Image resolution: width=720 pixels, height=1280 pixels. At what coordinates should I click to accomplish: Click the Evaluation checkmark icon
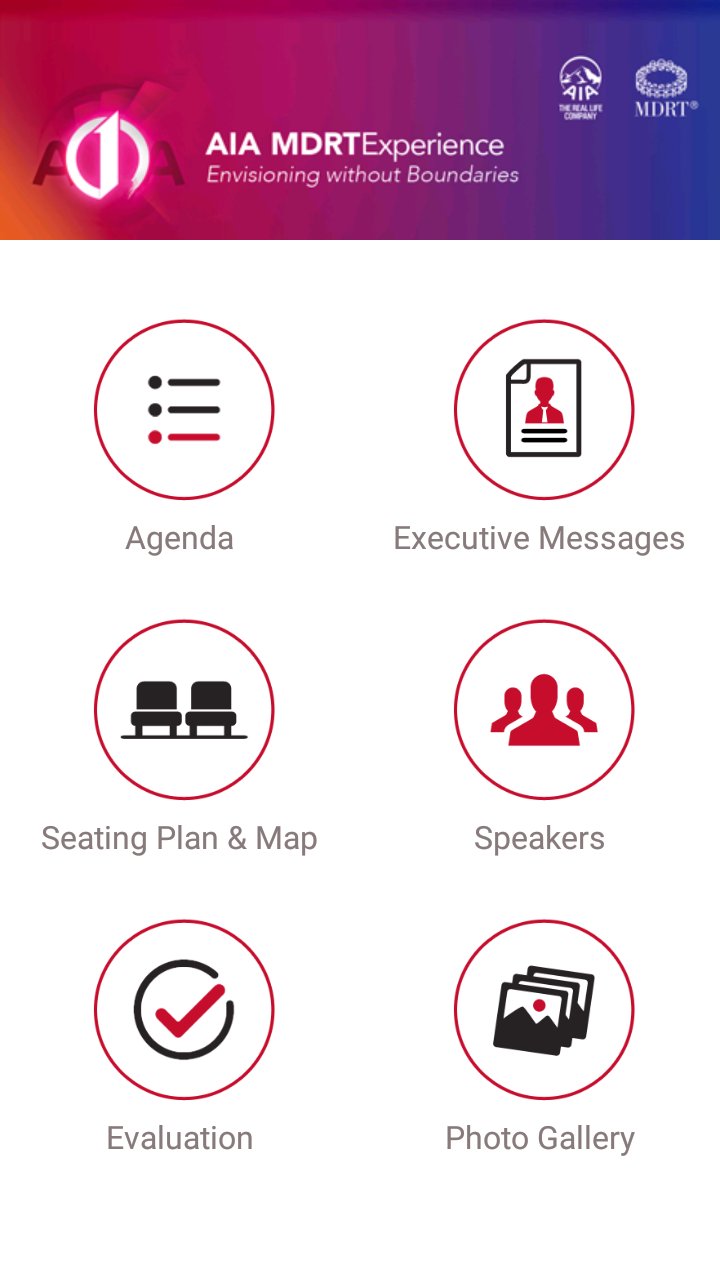(183, 1009)
